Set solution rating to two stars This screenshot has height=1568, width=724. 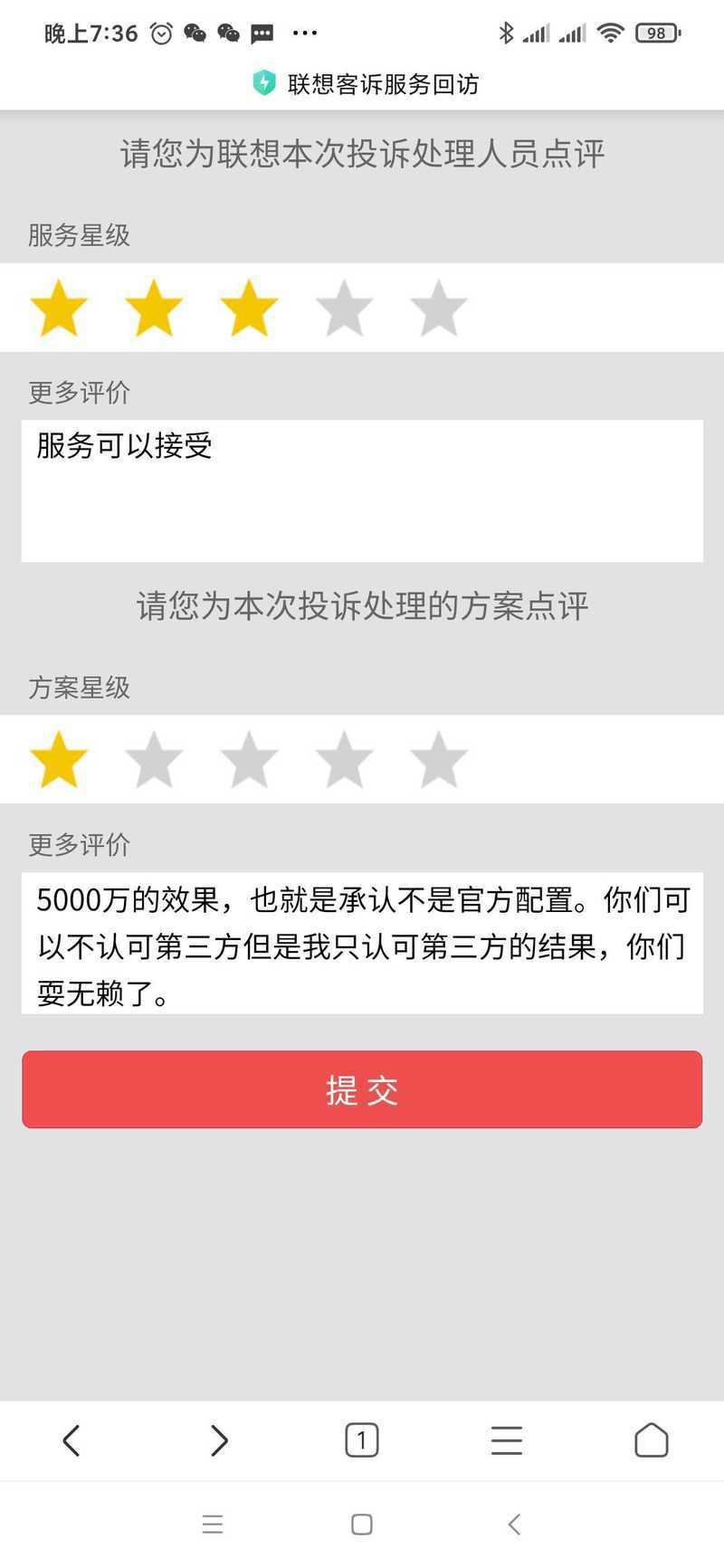pos(154,760)
